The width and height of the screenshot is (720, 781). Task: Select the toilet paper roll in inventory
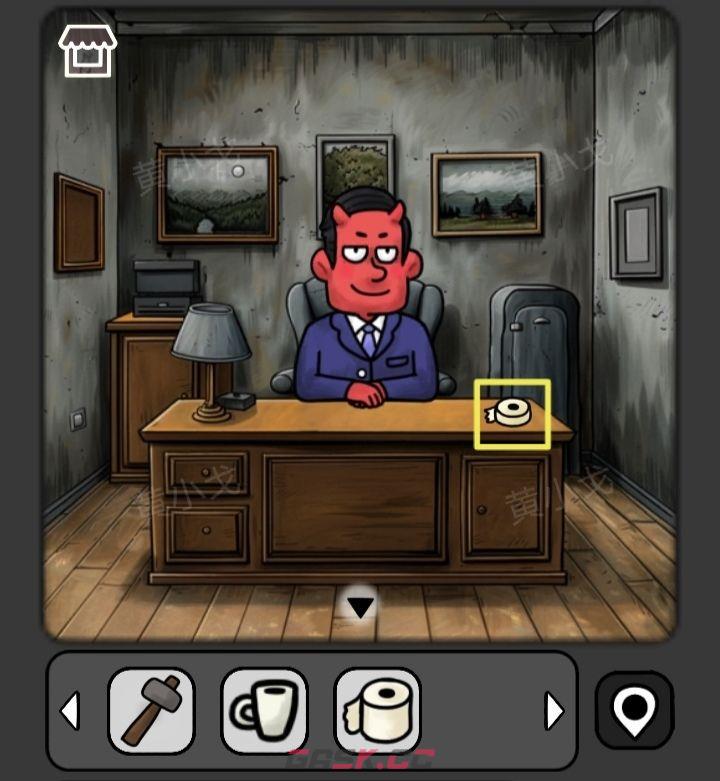[377, 710]
